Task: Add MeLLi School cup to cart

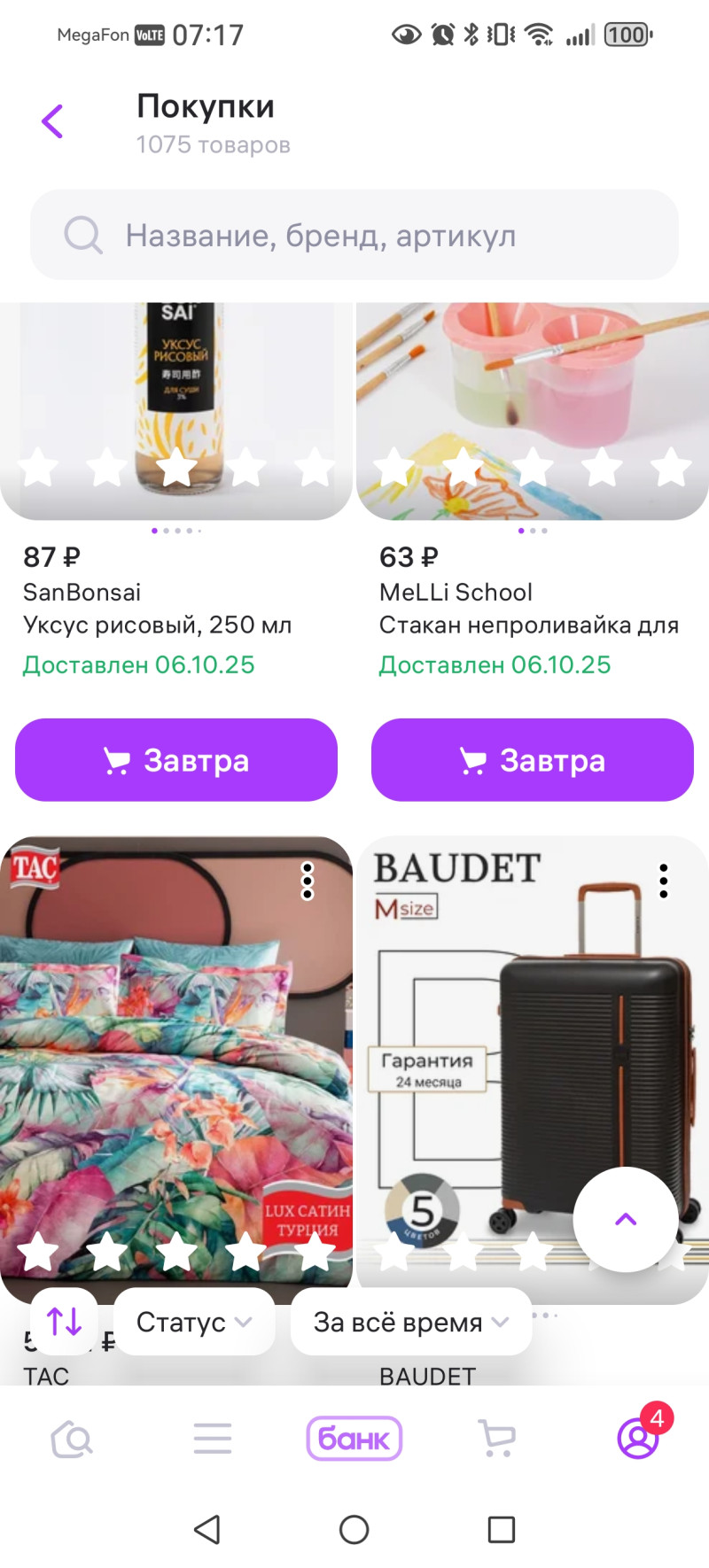Action: click(532, 760)
